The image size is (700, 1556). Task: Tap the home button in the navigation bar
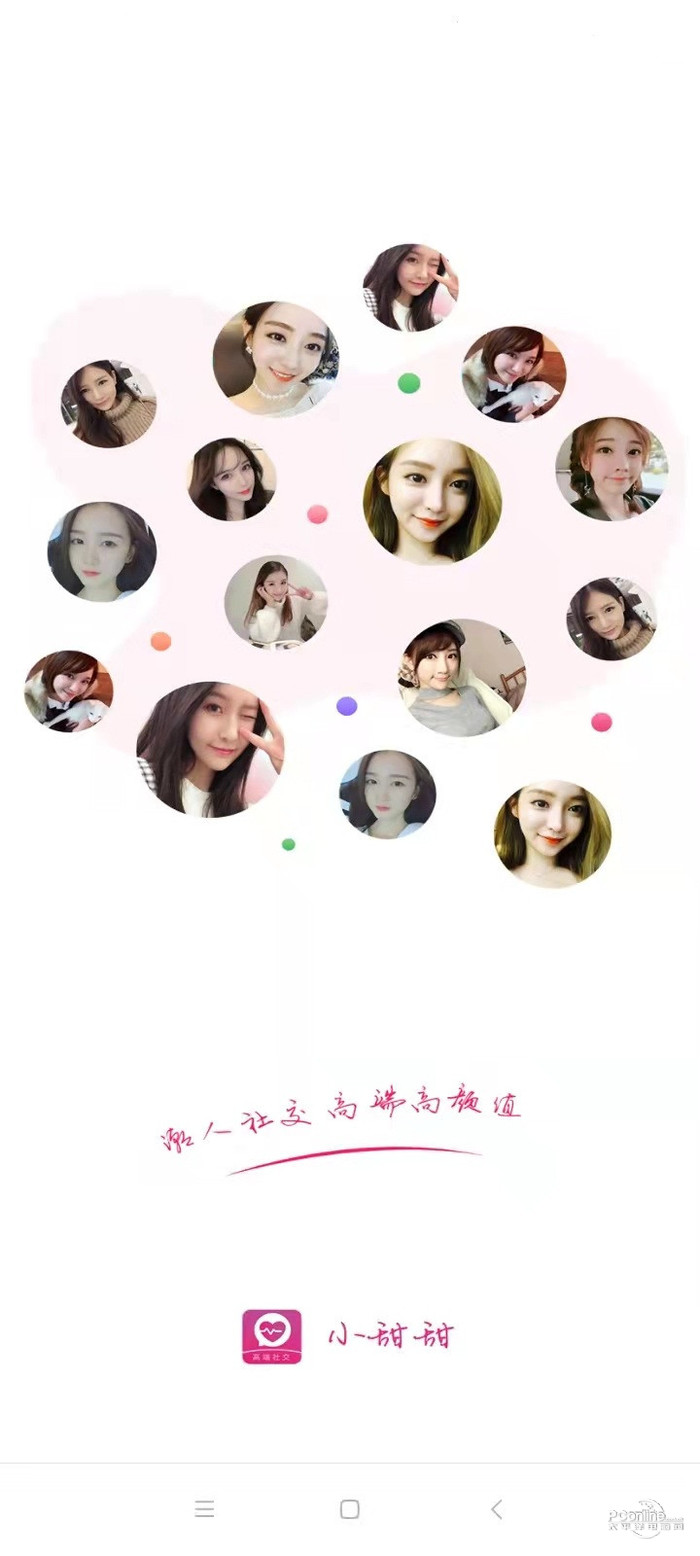point(349,1509)
